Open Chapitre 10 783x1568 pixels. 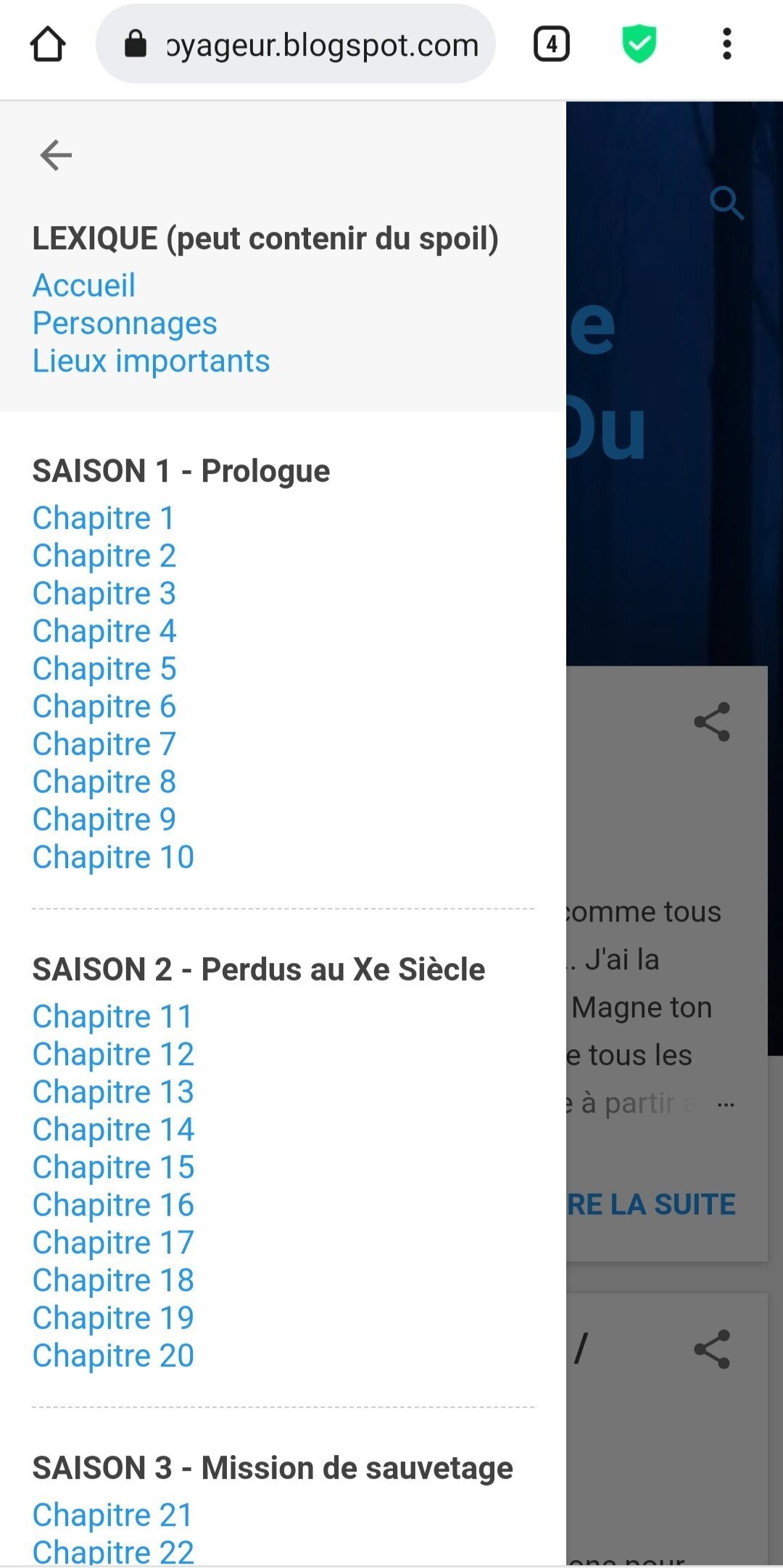pyautogui.click(x=113, y=857)
